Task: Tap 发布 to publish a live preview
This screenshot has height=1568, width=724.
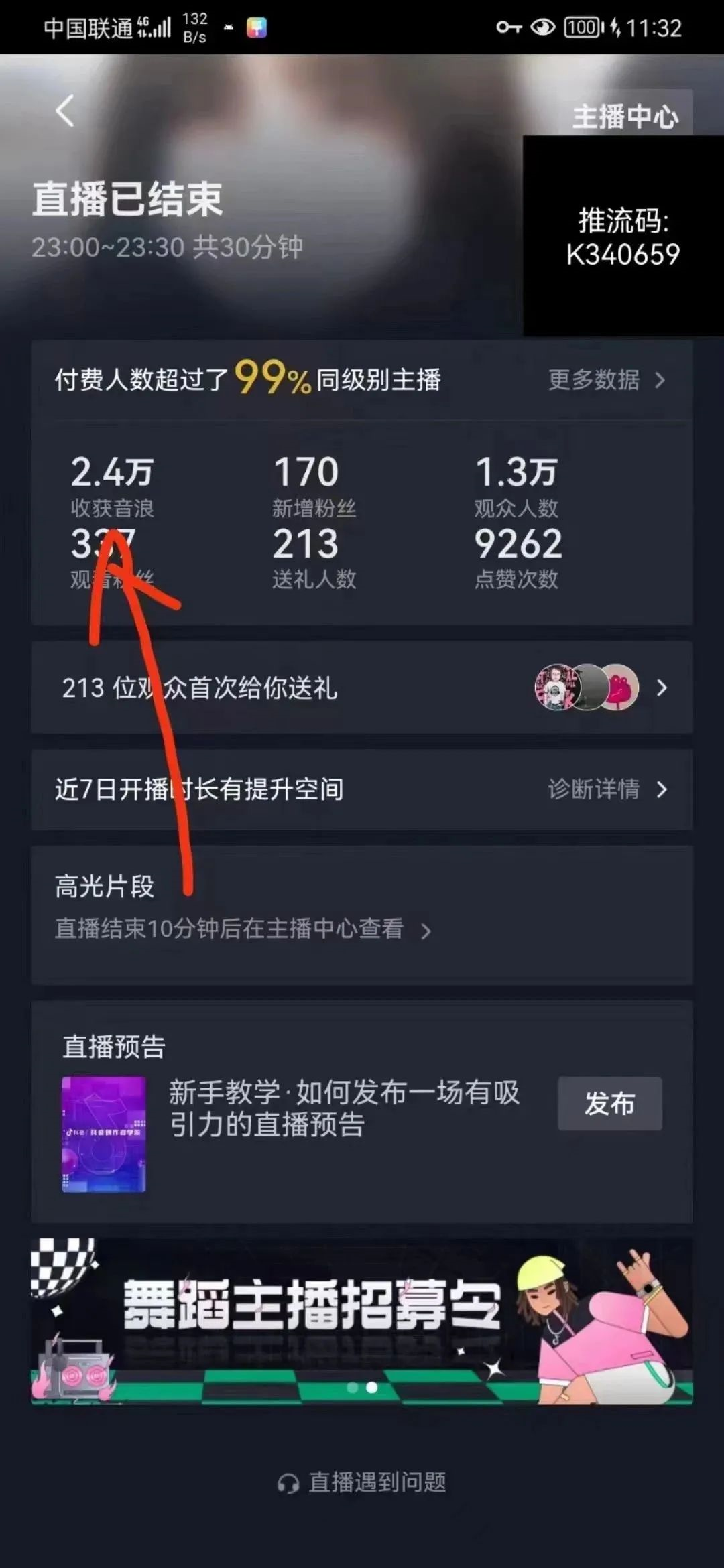Action: pos(609,1104)
